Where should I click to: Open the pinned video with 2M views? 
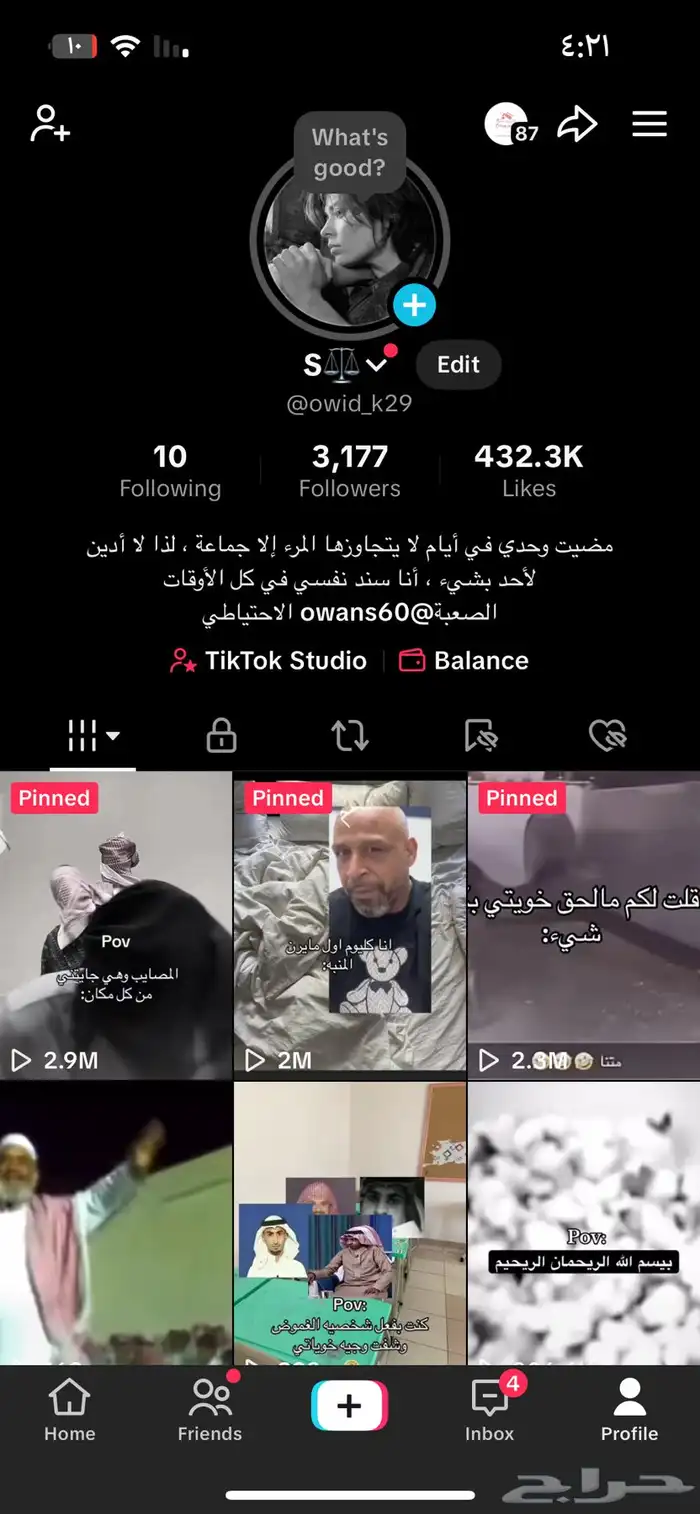coord(349,925)
